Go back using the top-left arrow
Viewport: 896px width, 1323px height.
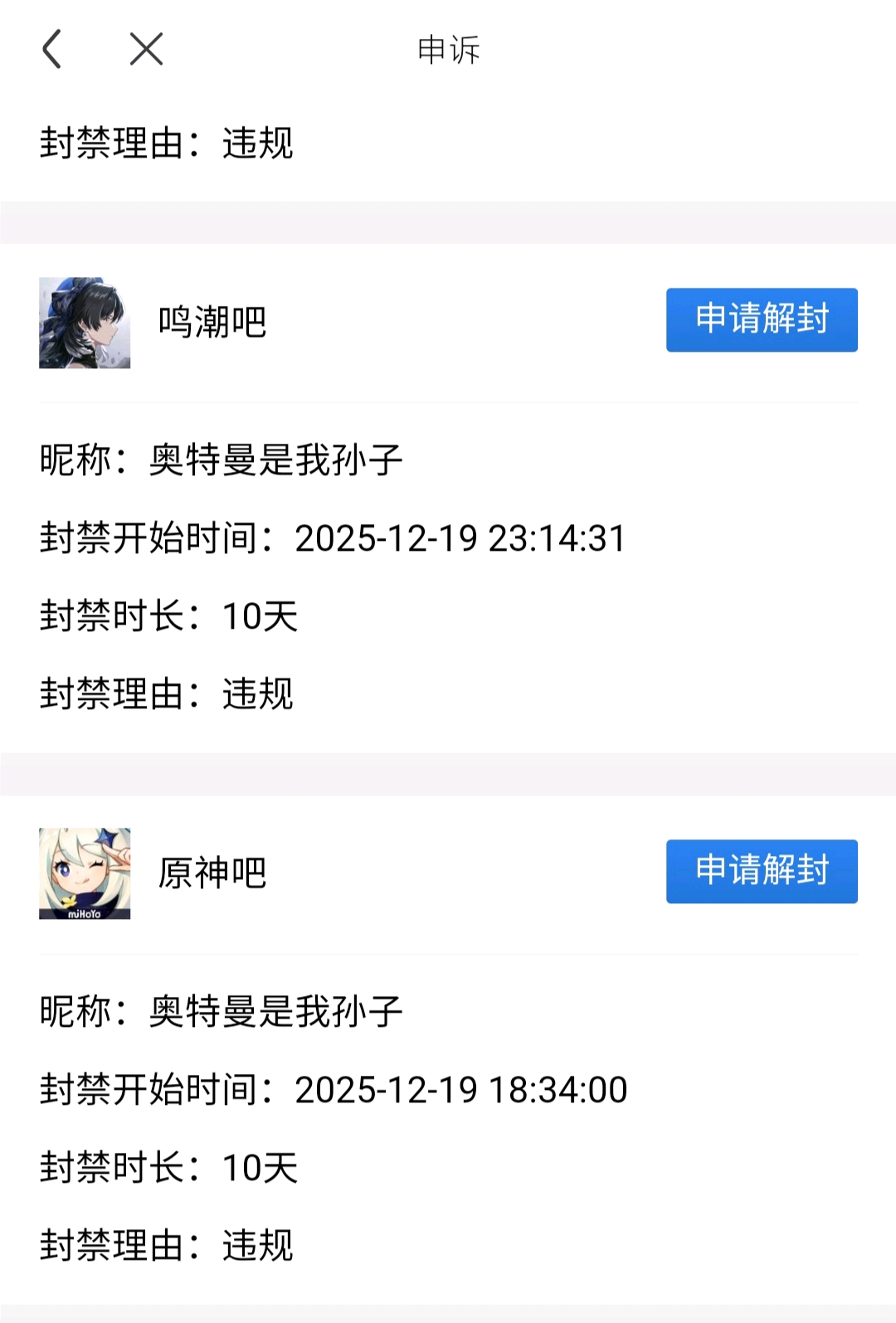pos(52,49)
